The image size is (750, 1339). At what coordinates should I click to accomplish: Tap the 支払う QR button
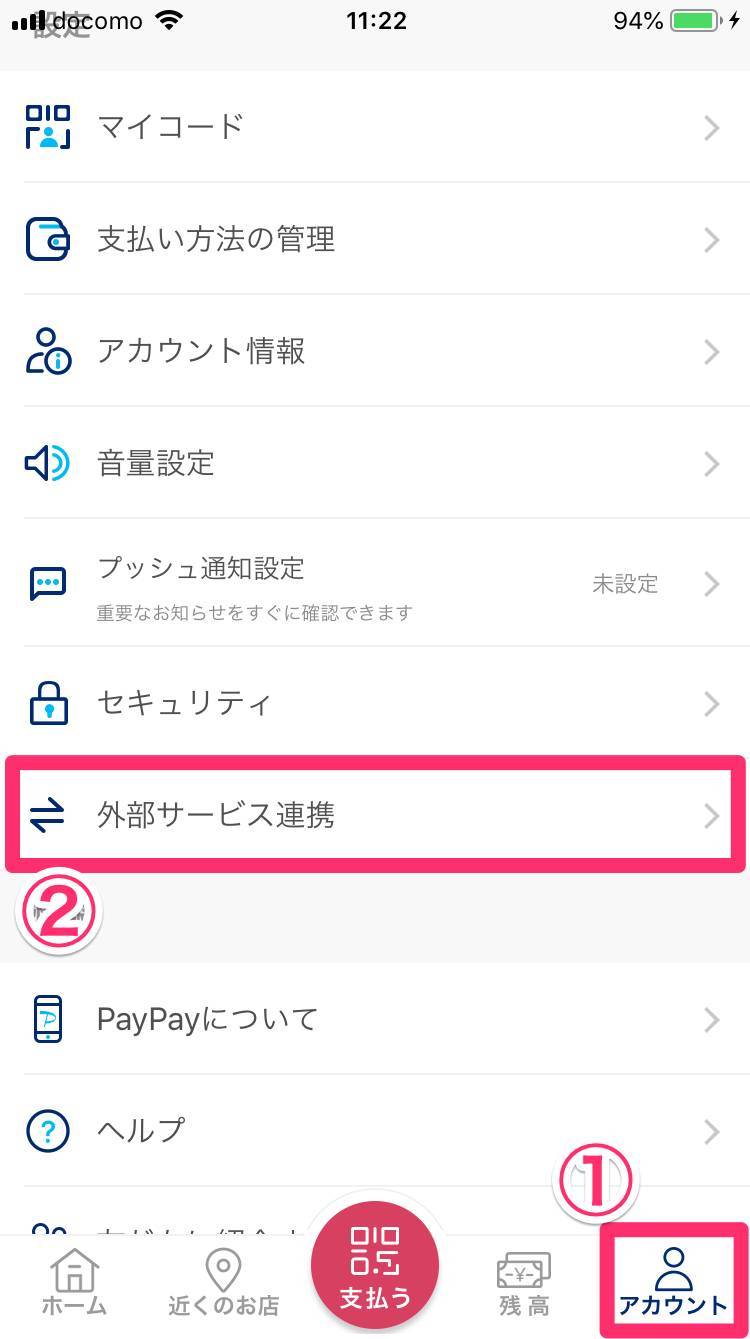pos(375,1266)
